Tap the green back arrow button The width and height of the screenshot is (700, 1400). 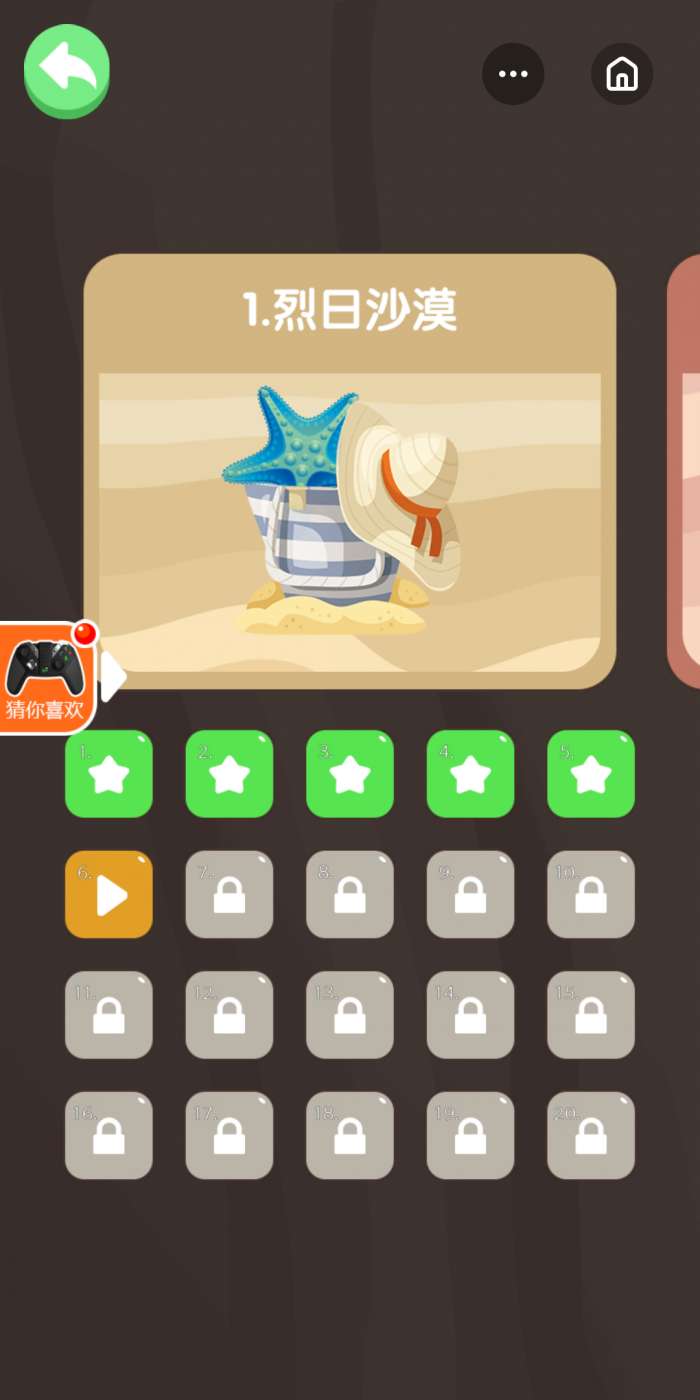point(67,71)
